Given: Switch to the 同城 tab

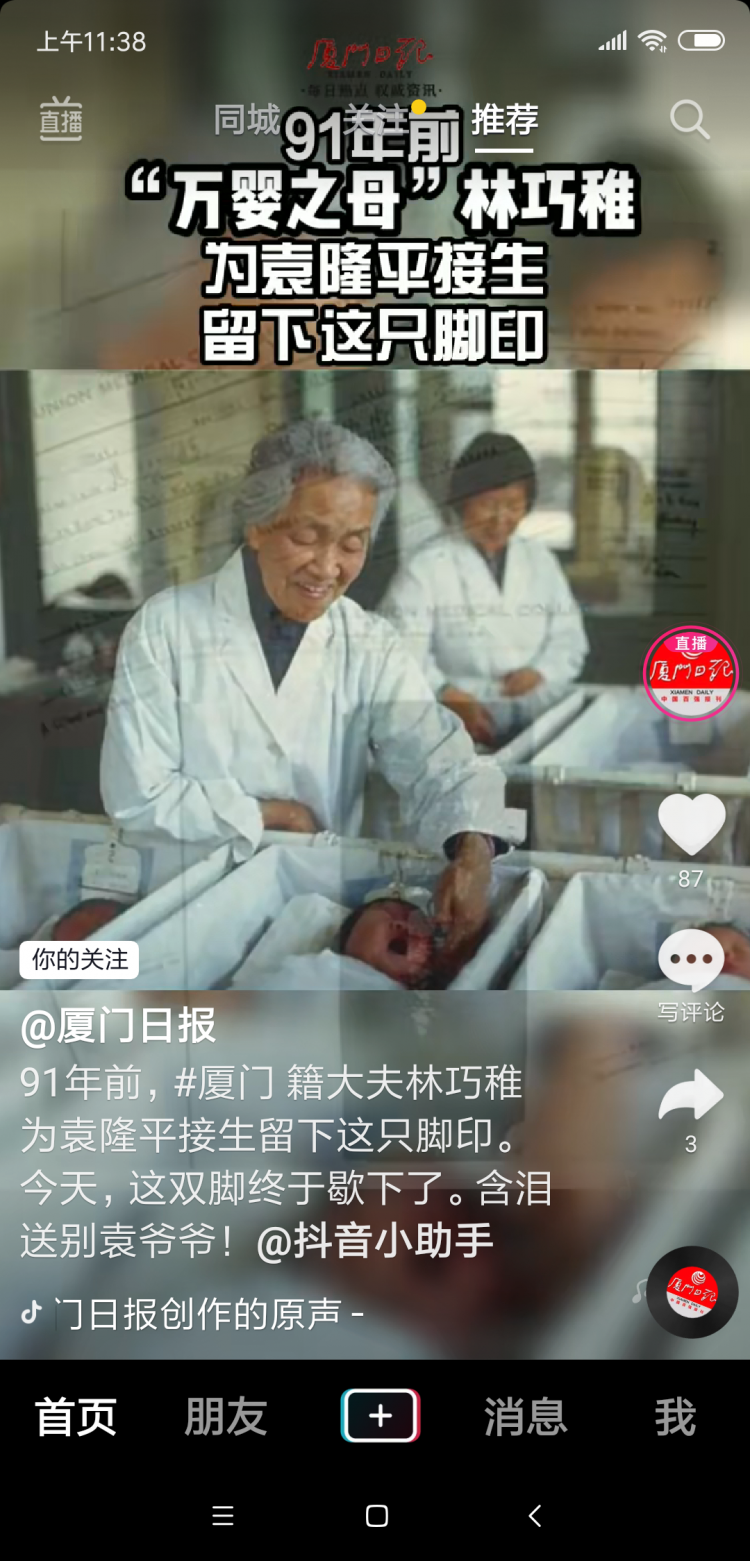Looking at the screenshot, I should tap(246, 121).
